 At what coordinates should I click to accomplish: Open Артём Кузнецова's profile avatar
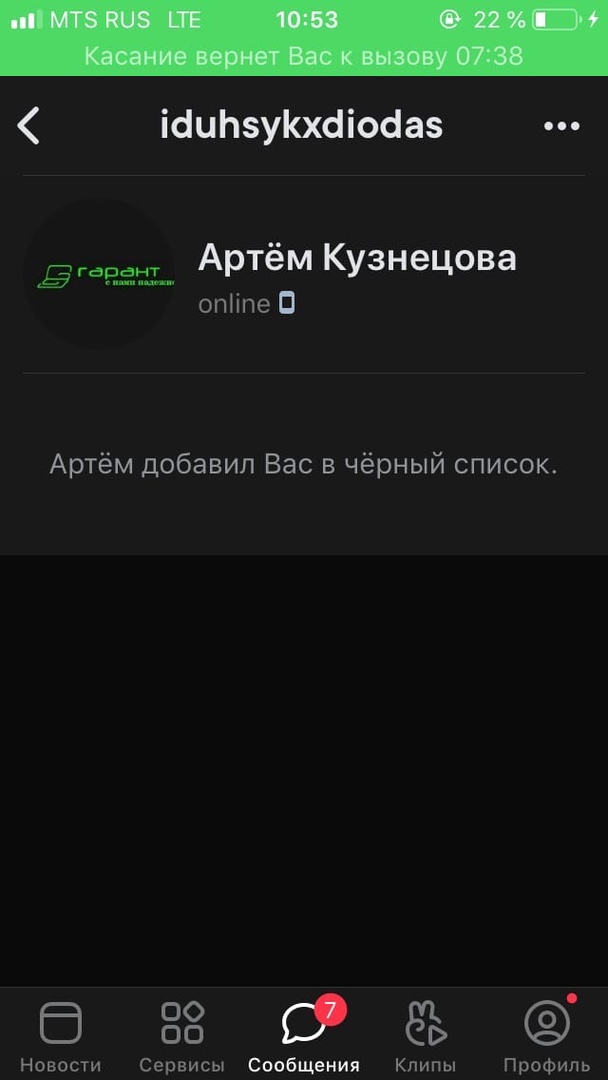[x=98, y=274]
